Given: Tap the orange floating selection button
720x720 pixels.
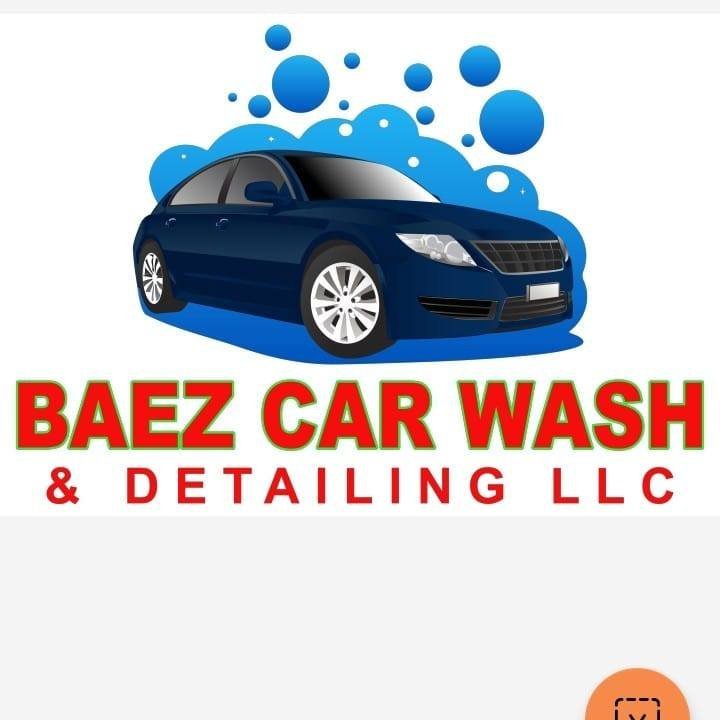Looking at the screenshot, I should pos(637,700).
